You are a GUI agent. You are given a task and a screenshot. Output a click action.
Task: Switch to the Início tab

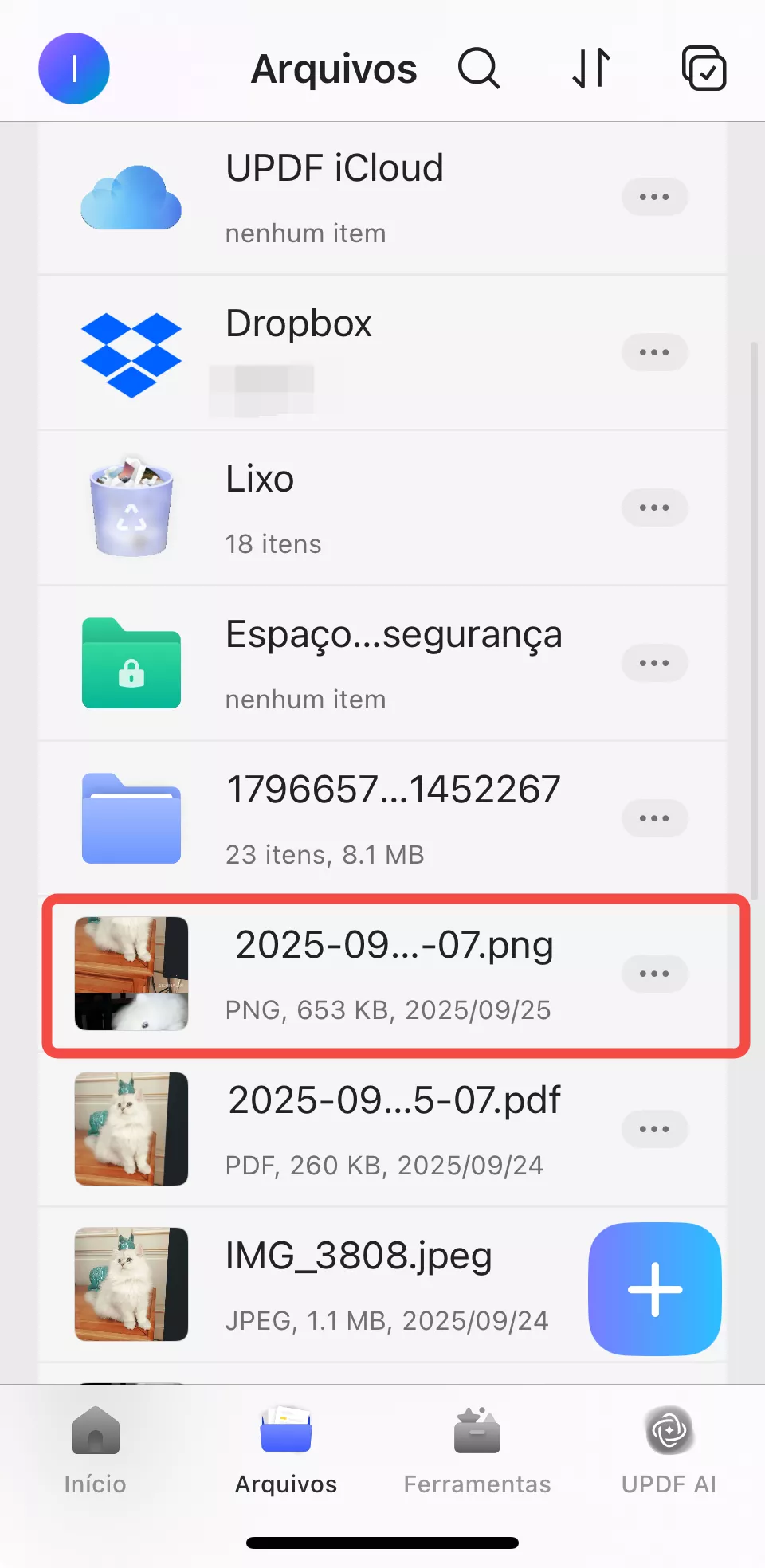point(96,1452)
